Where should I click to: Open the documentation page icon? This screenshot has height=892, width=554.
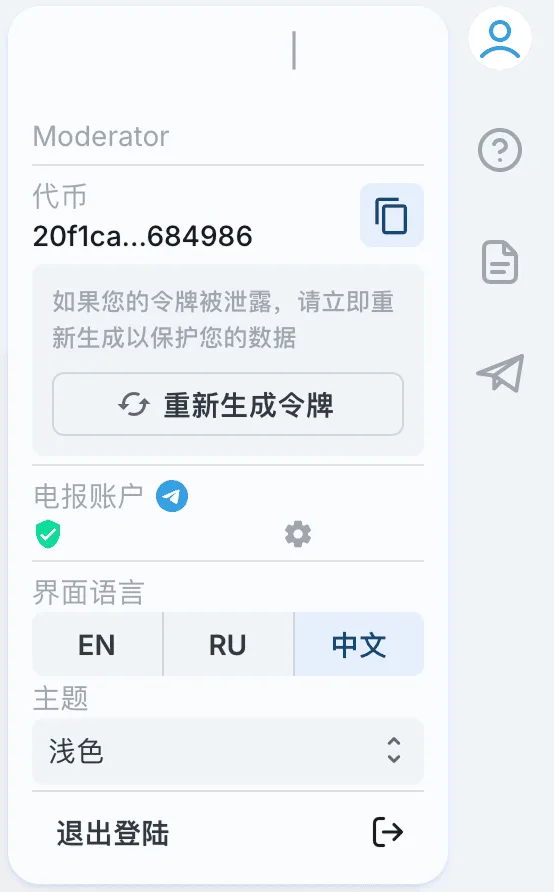click(x=499, y=262)
